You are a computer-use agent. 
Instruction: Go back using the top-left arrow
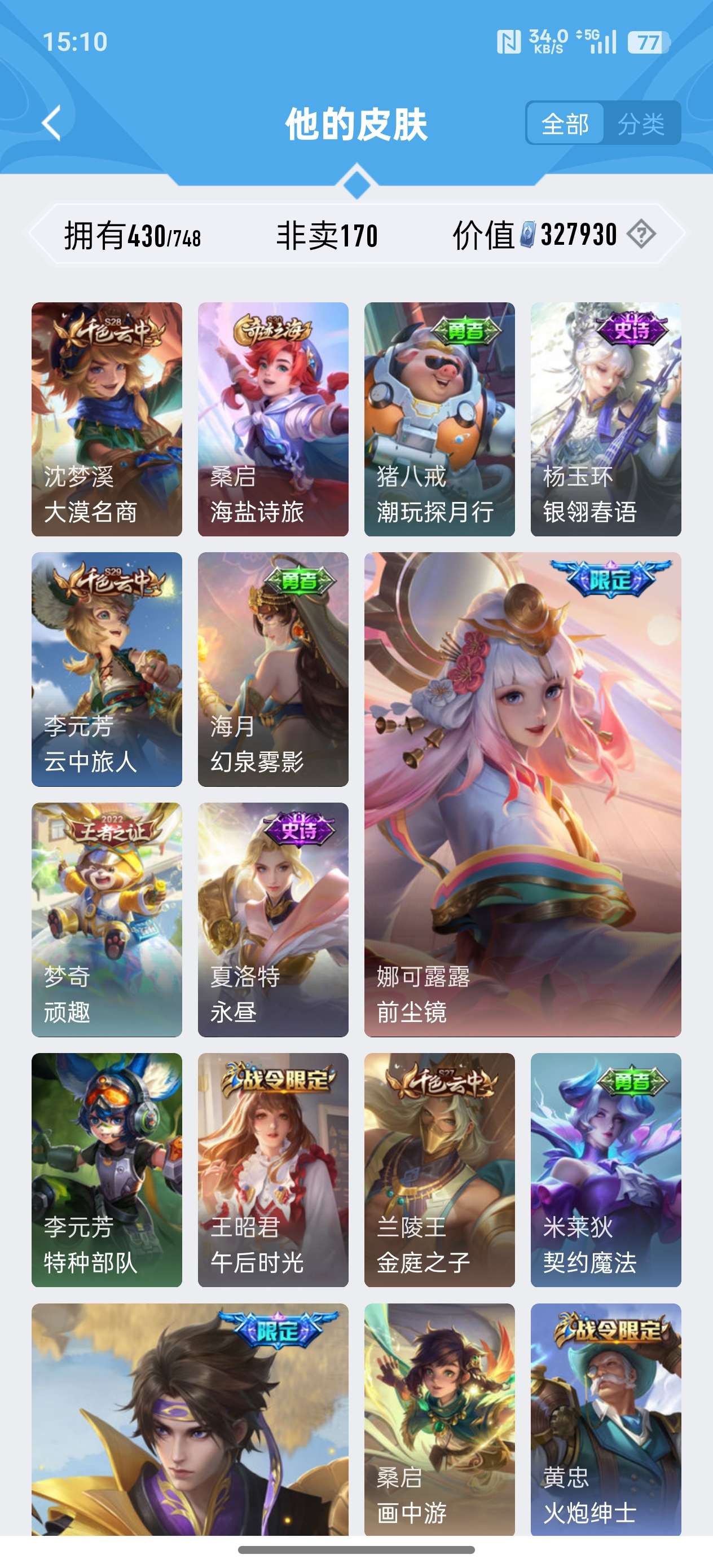coord(52,124)
